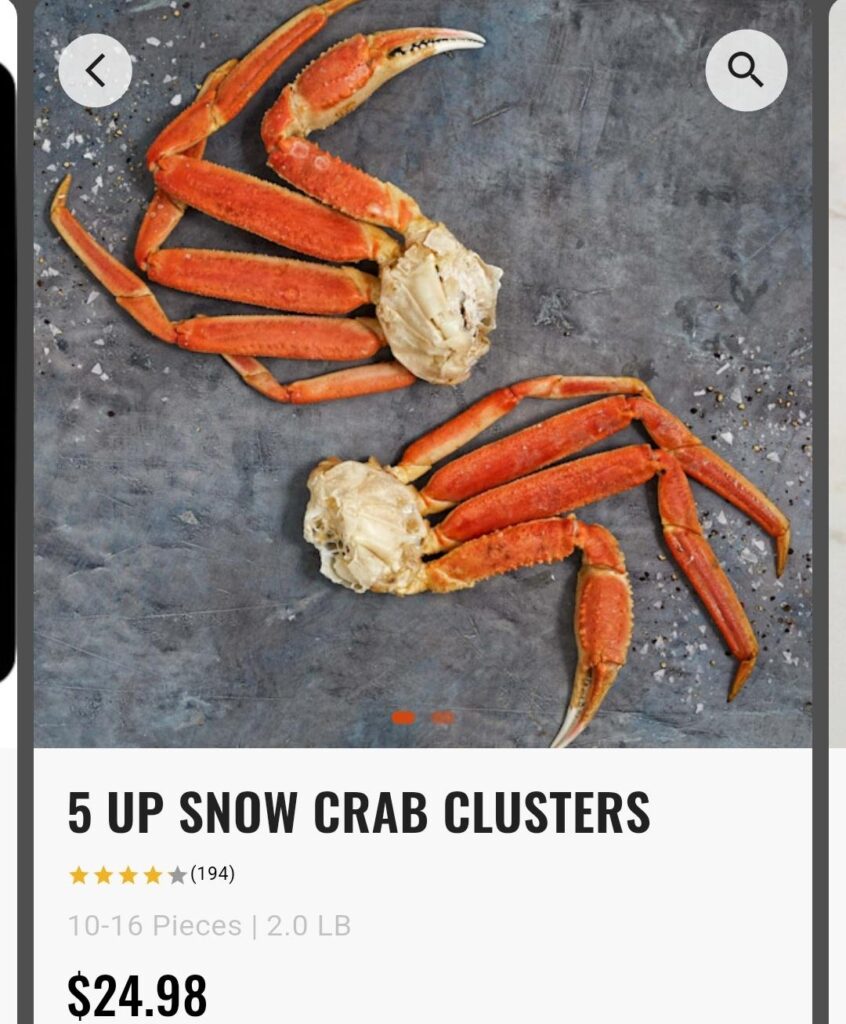Image resolution: width=846 pixels, height=1024 pixels.
Task: Open reviews by clicking (194)
Action: click(x=212, y=872)
